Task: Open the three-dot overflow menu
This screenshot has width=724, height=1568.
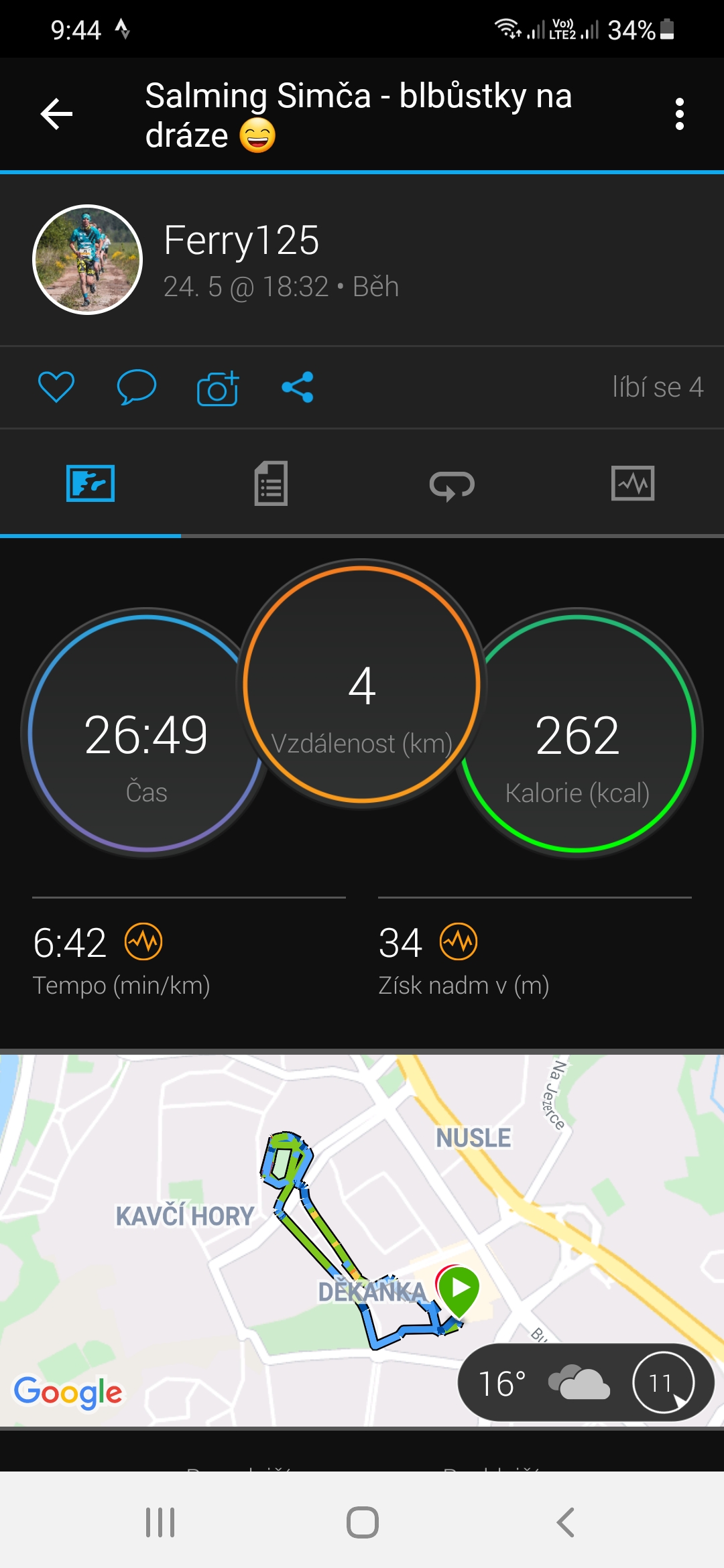Action: point(680,114)
